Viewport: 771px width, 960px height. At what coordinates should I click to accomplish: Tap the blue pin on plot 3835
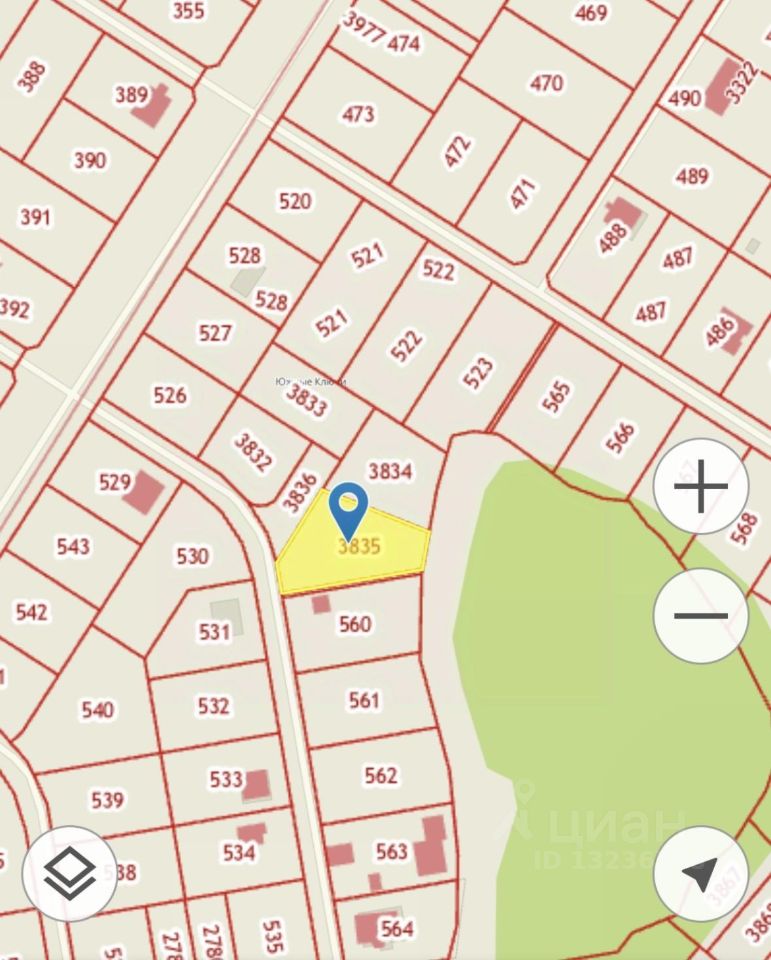point(348,509)
